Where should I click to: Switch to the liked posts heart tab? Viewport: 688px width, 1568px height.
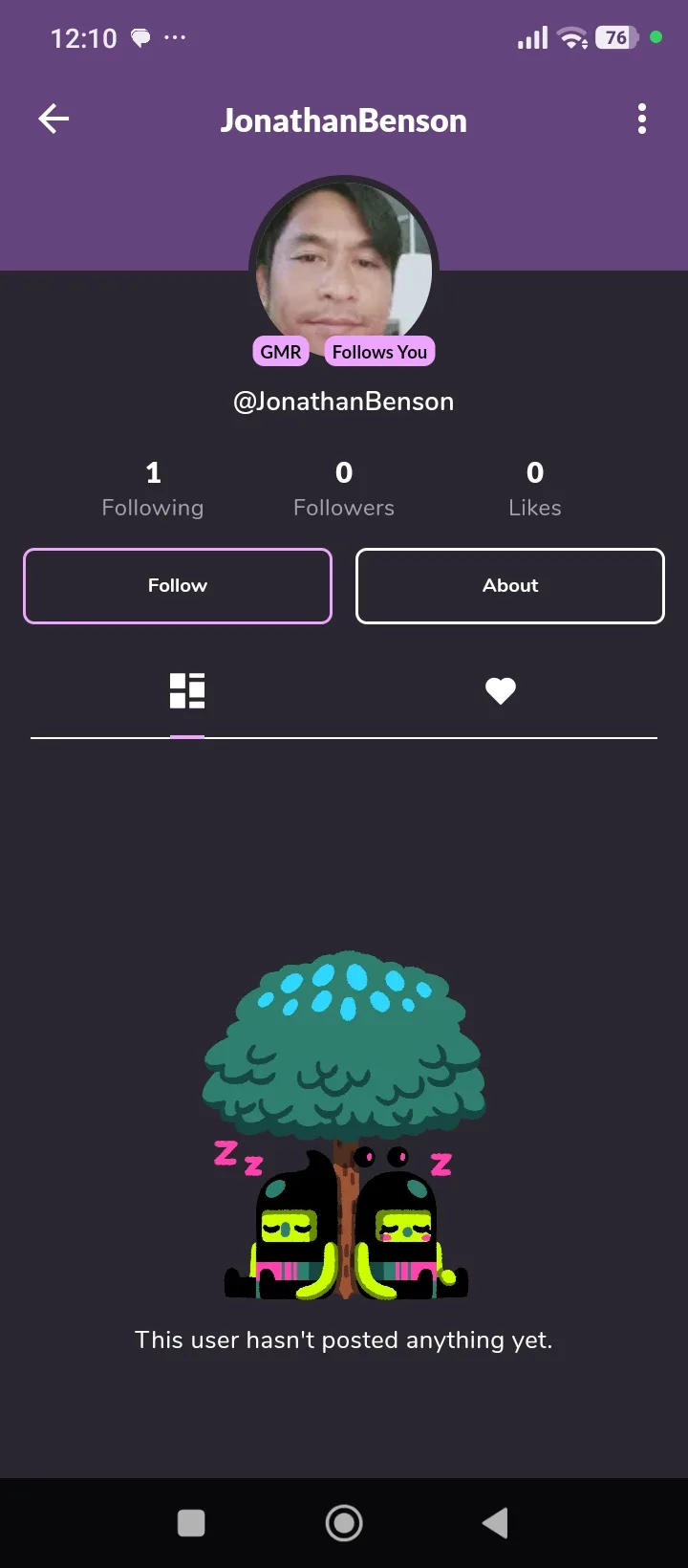(x=501, y=690)
